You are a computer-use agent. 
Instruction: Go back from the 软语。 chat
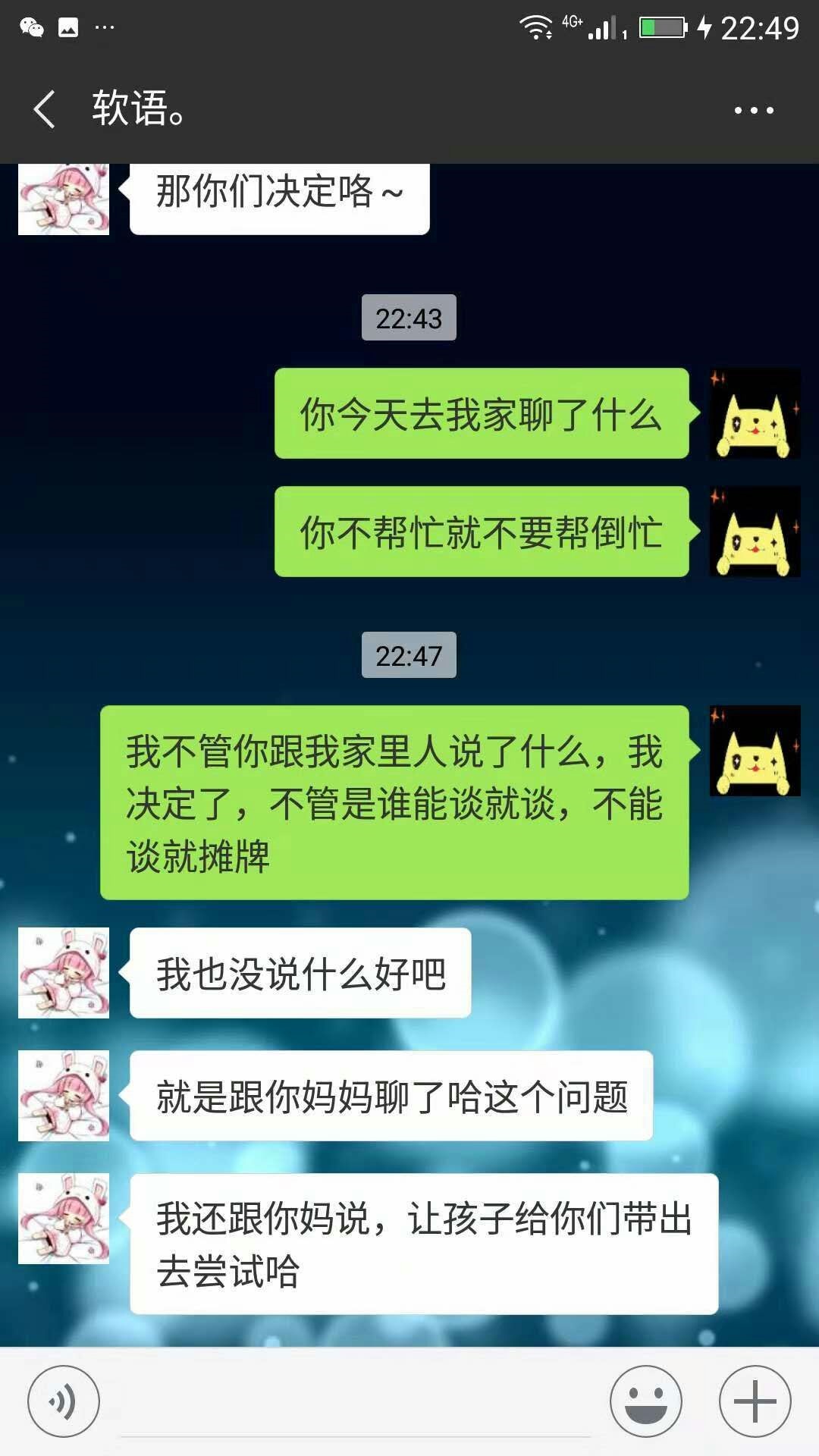coord(44,109)
